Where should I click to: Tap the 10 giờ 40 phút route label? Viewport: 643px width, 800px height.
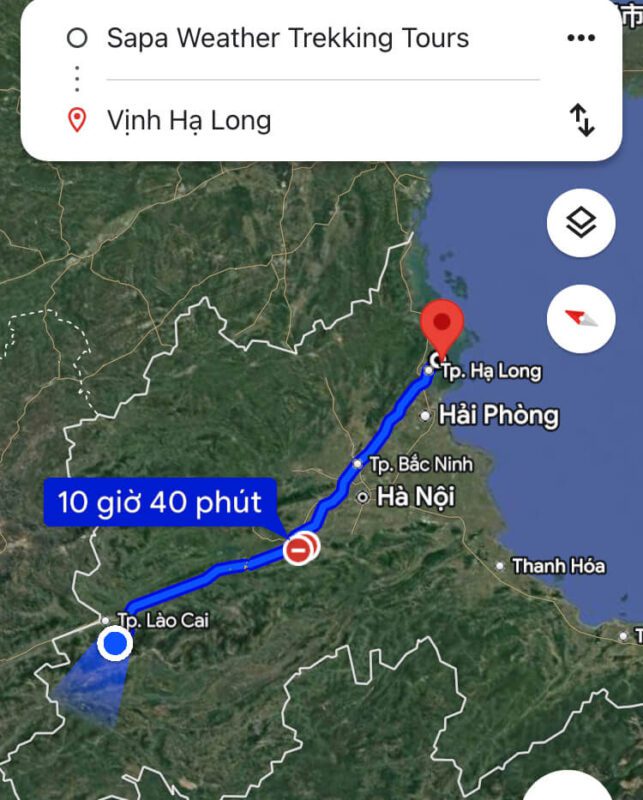point(160,501)
